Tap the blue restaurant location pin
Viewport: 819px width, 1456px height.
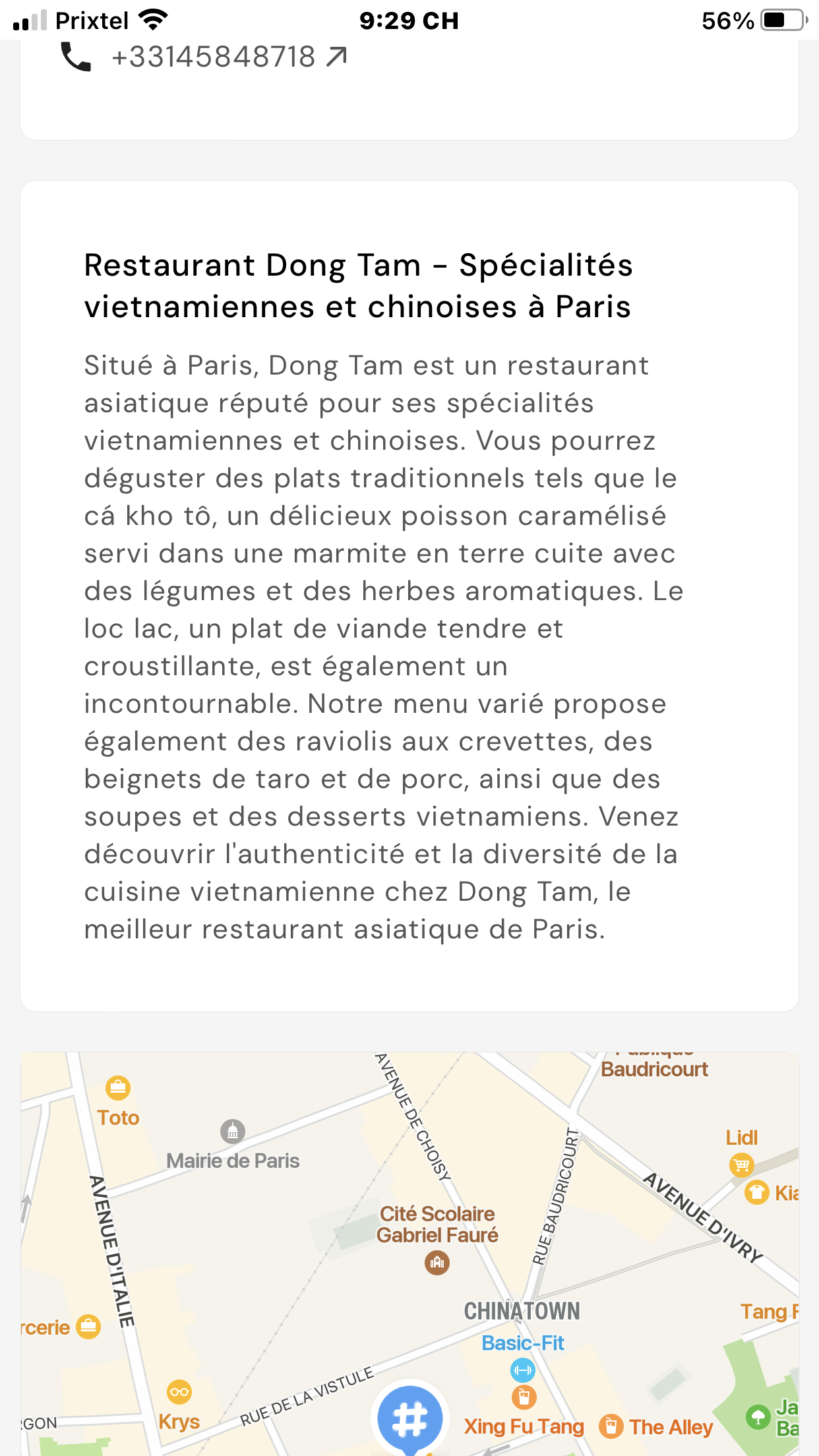click(409, 1416)
